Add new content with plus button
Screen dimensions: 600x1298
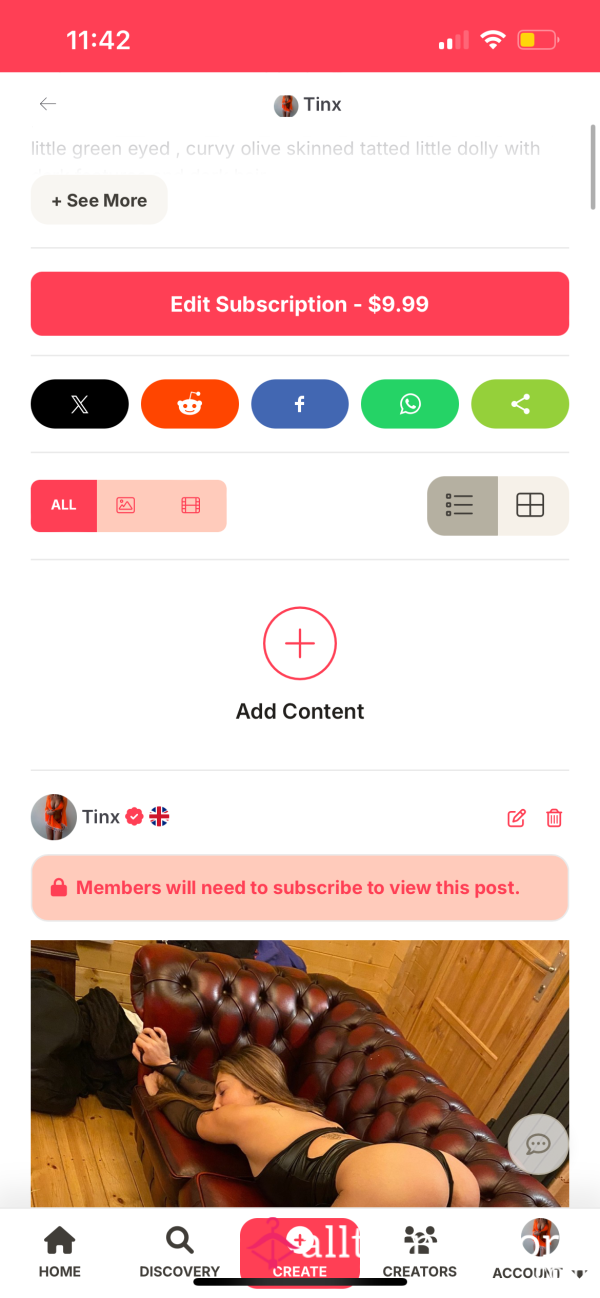[x=300, y=644]
